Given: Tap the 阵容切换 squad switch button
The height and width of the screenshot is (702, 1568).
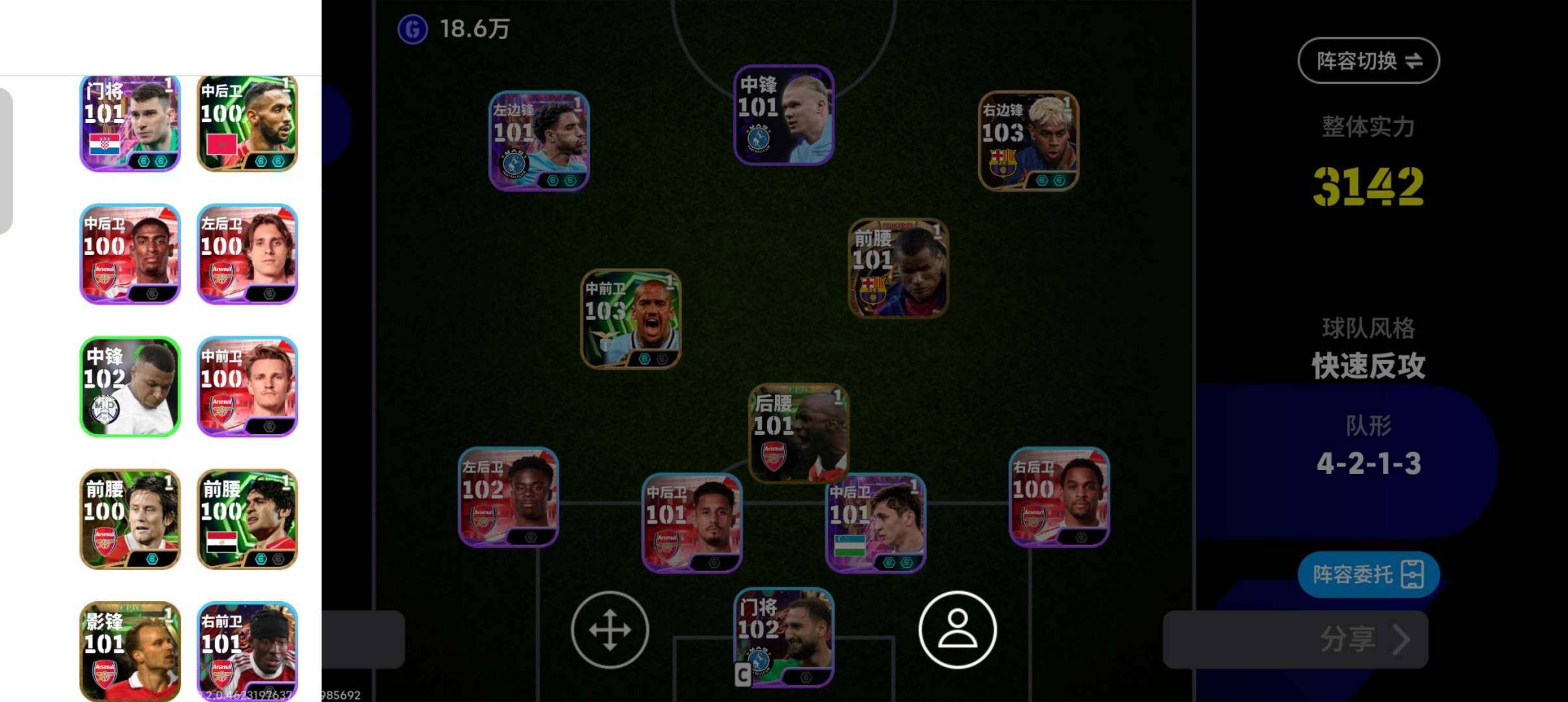Looking at the screenshot, I should pos(1368,61).
